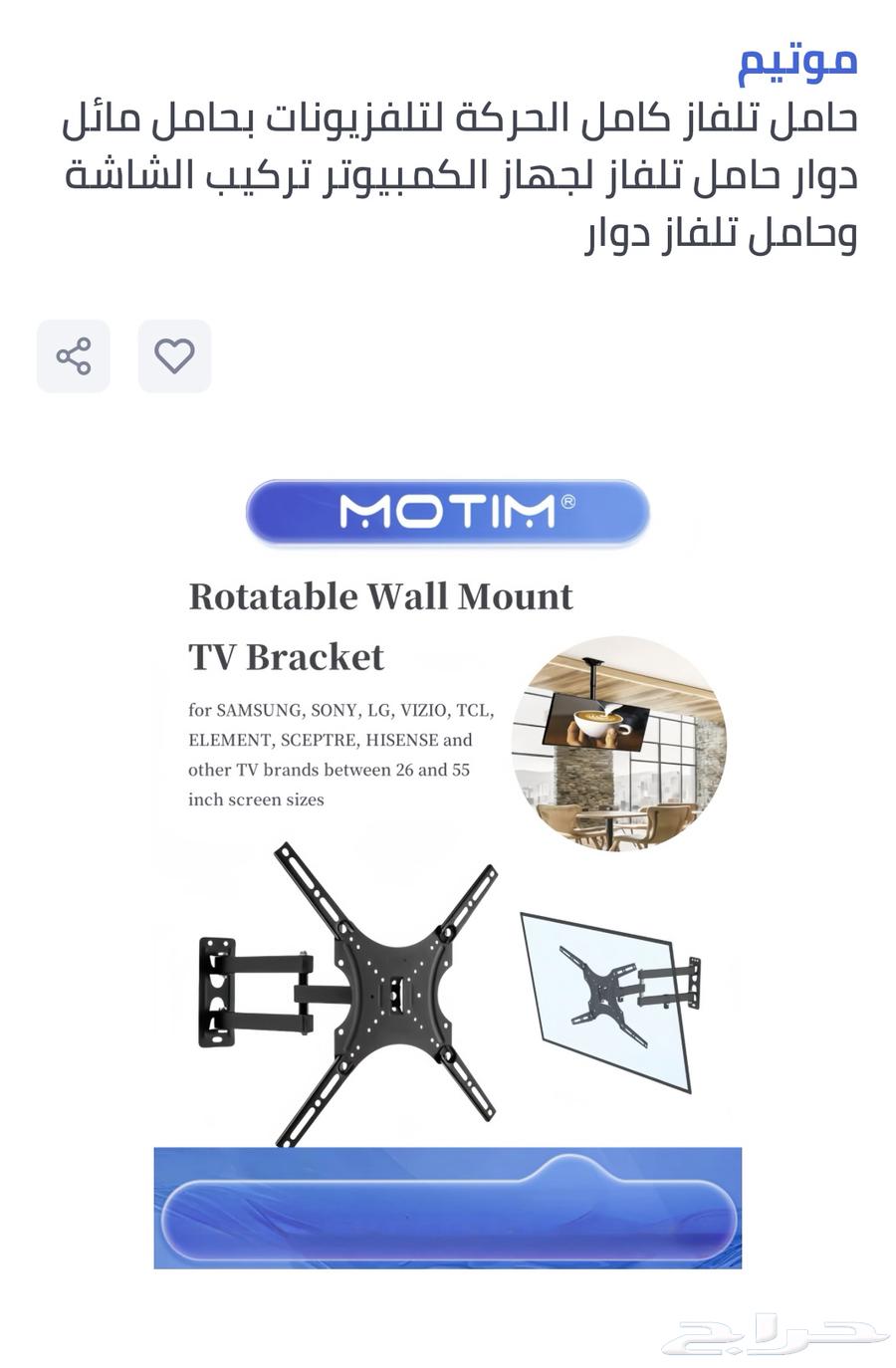Viewport: 896px width, 1368px height.
Task: Share this TV mount listing
Action: (74, 355)
